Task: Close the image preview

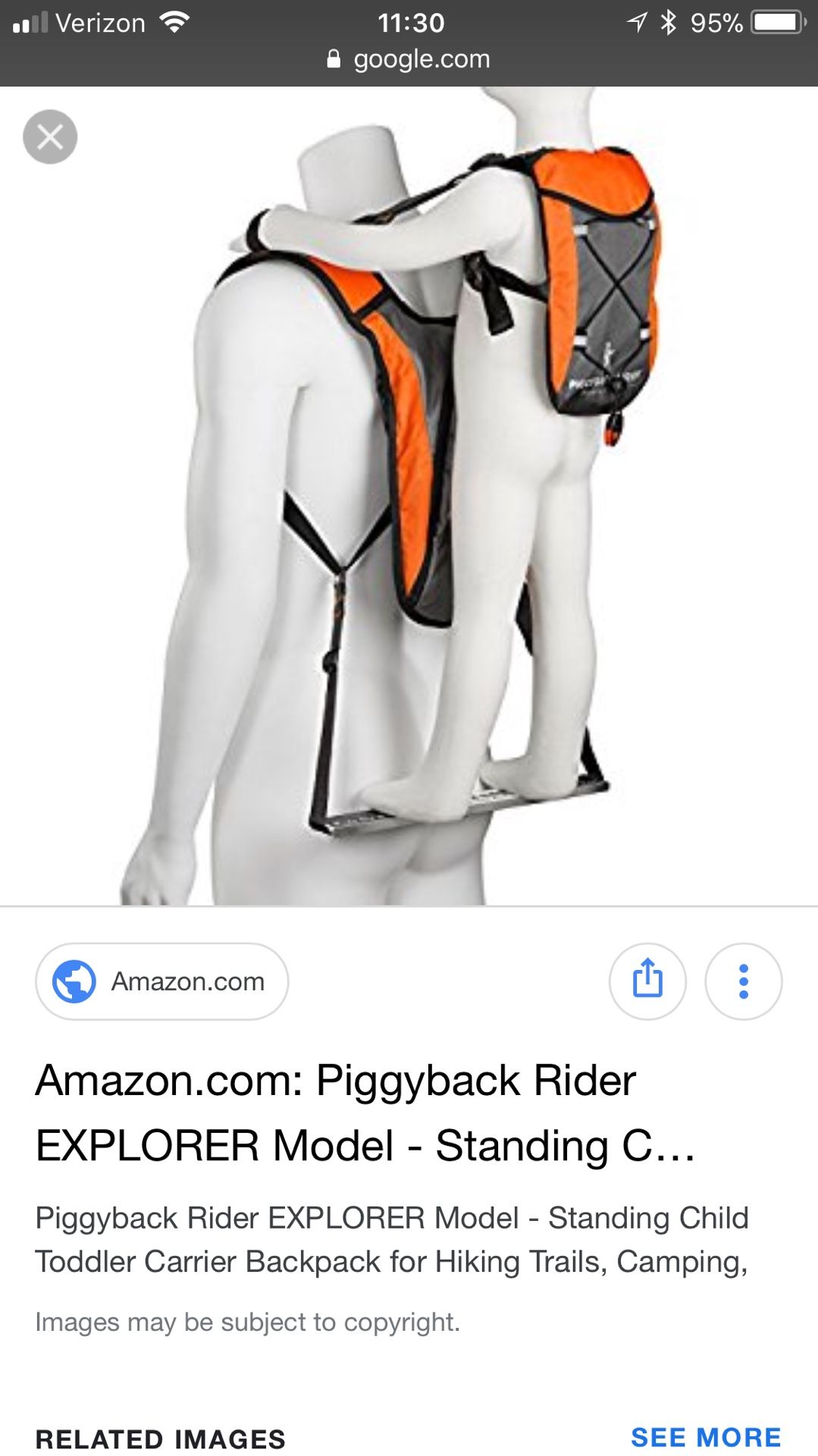Action: (50, 137)
